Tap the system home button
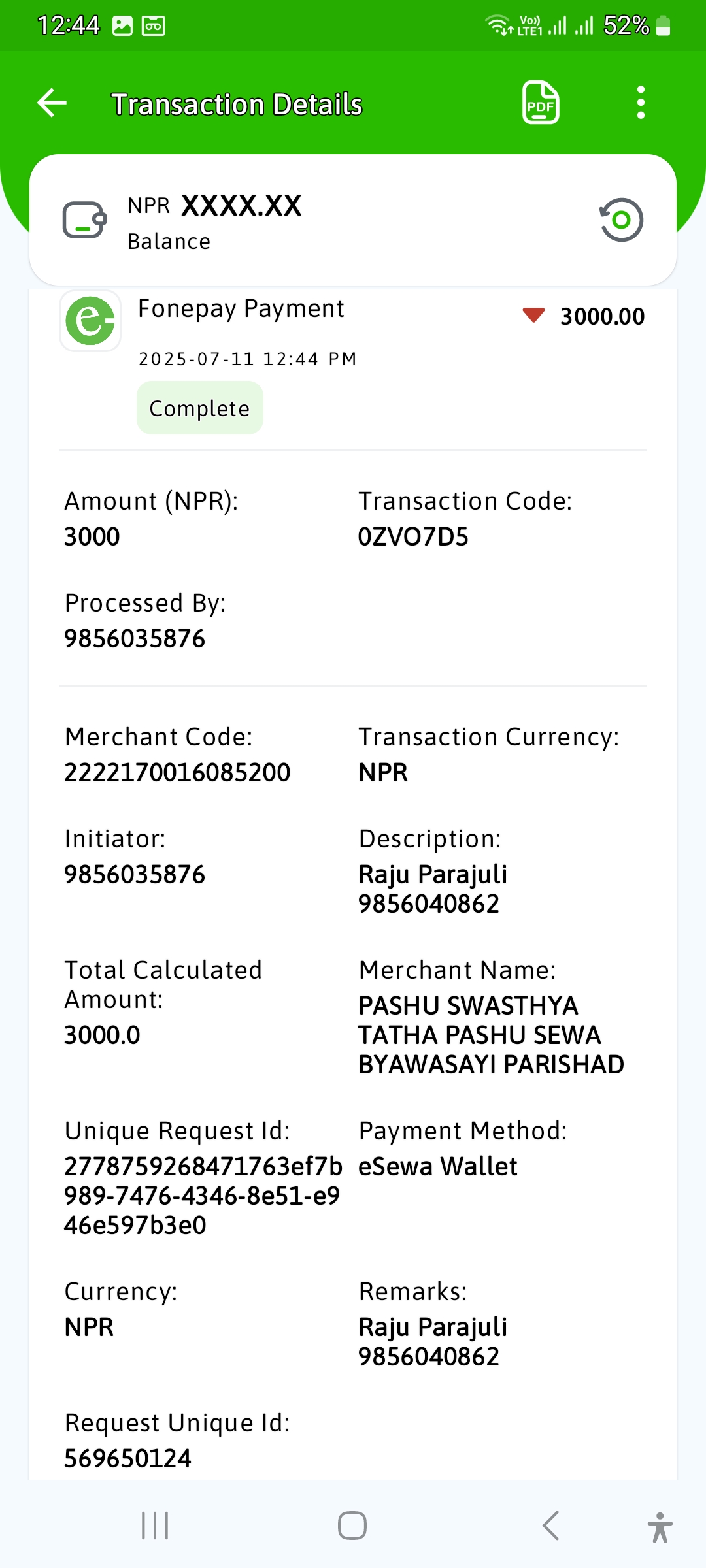Viewport: 706px width, 1568px height. point(352,1526)
